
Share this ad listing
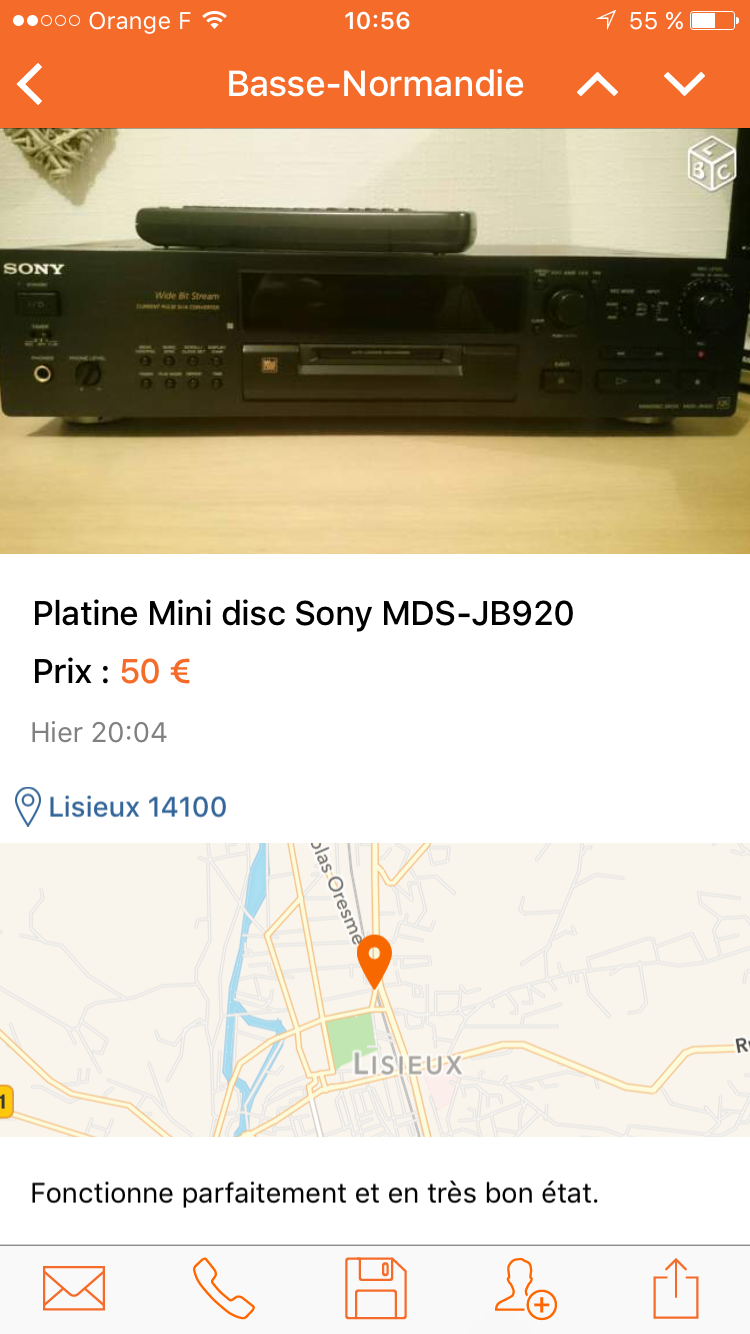click(675, 1288)
